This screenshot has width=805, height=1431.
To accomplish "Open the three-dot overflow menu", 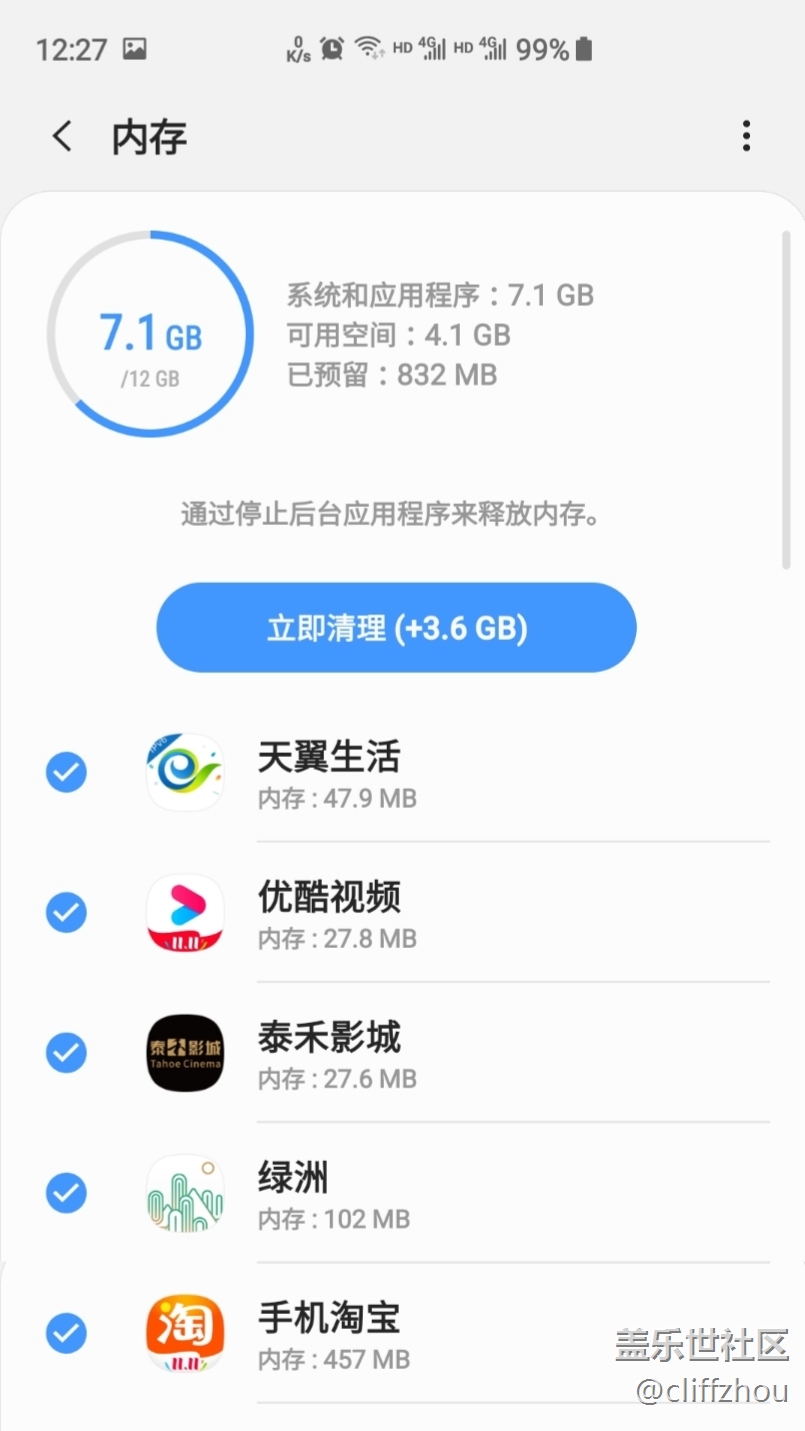I will (746, 136).
